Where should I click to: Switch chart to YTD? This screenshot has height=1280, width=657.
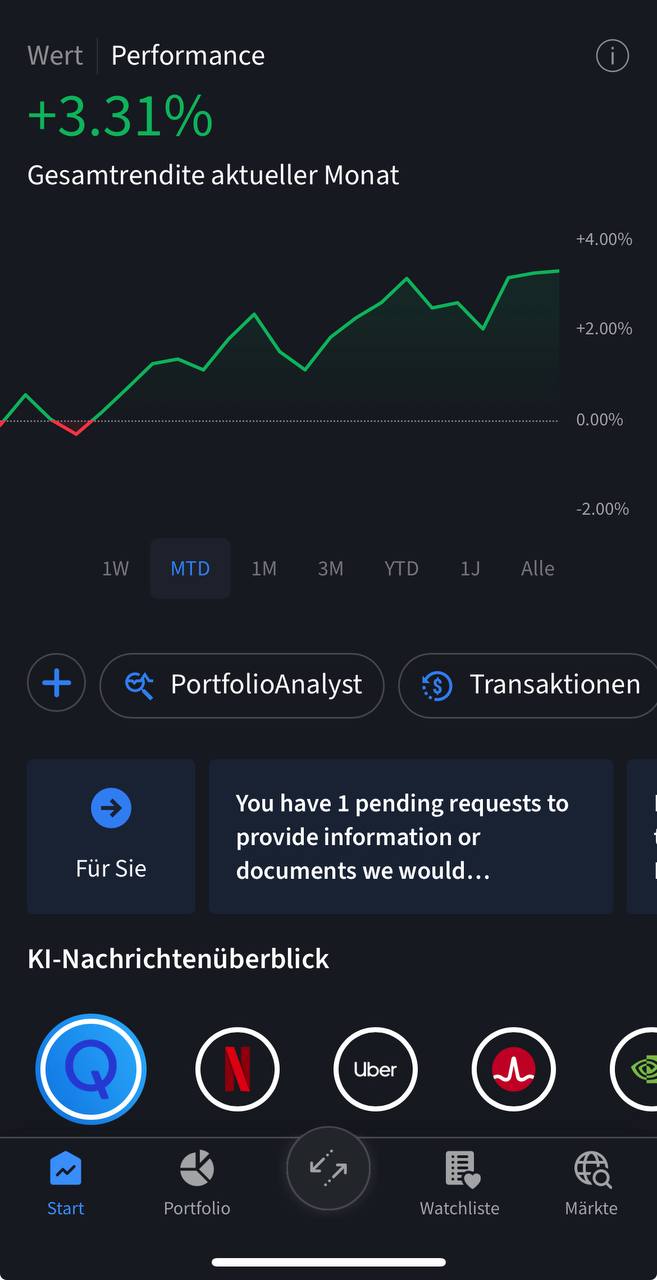click(x=401, y=568)
